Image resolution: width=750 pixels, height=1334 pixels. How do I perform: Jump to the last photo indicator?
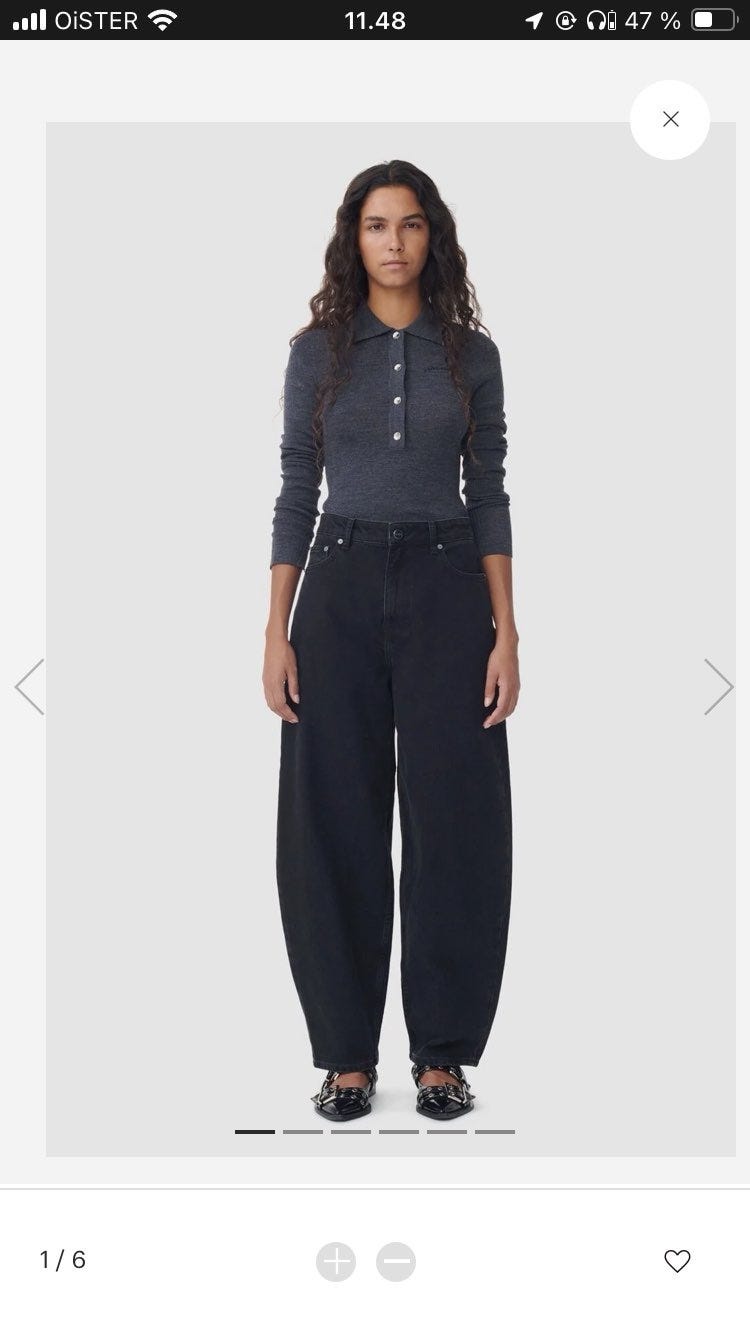(x=495, y=1132)
